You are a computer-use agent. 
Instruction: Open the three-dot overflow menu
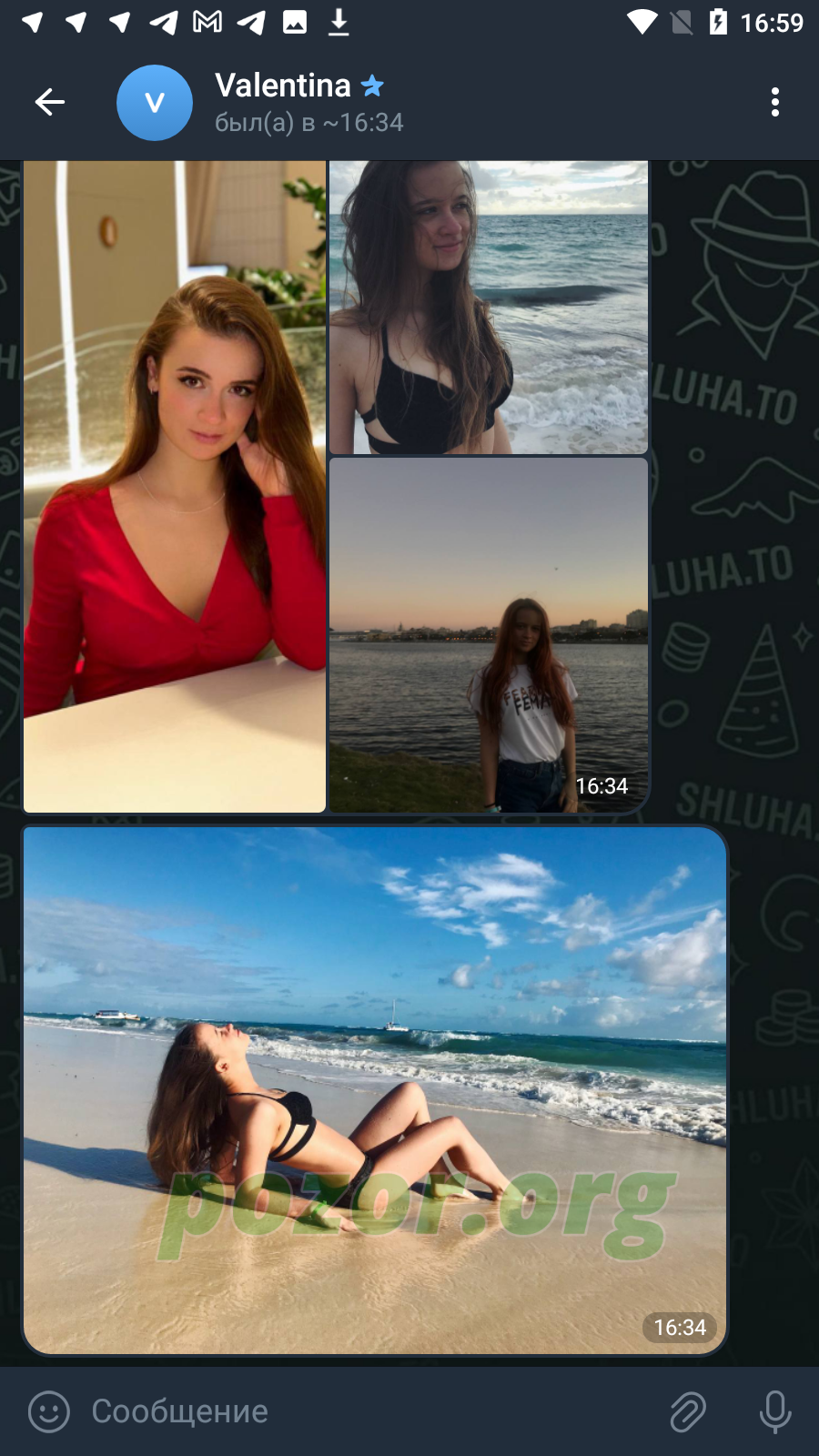[x=774, y=102]
